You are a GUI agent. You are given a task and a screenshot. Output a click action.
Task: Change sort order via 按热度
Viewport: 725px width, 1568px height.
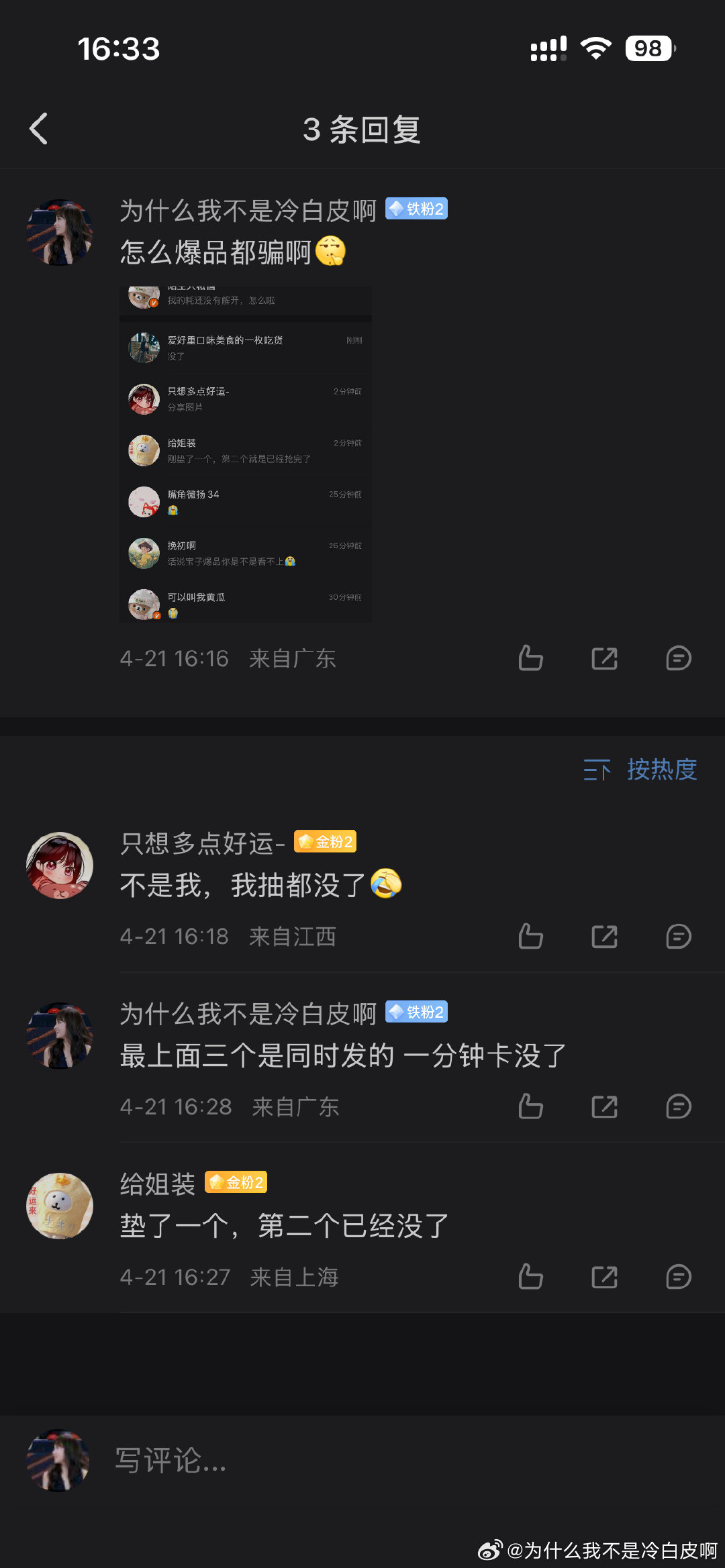pos(640,770)
